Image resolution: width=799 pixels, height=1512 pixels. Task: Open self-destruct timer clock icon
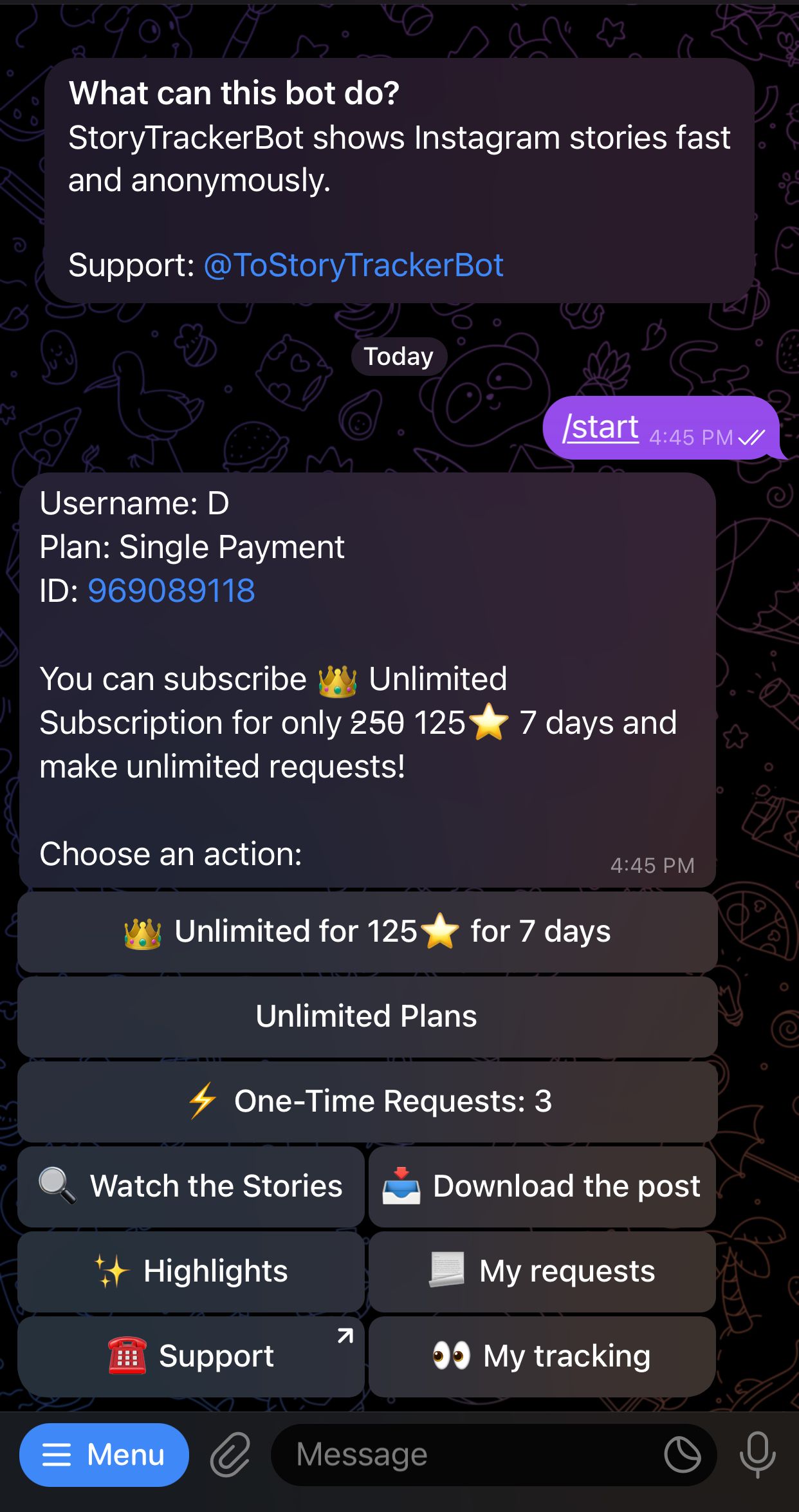click(x=683, y=1454)
